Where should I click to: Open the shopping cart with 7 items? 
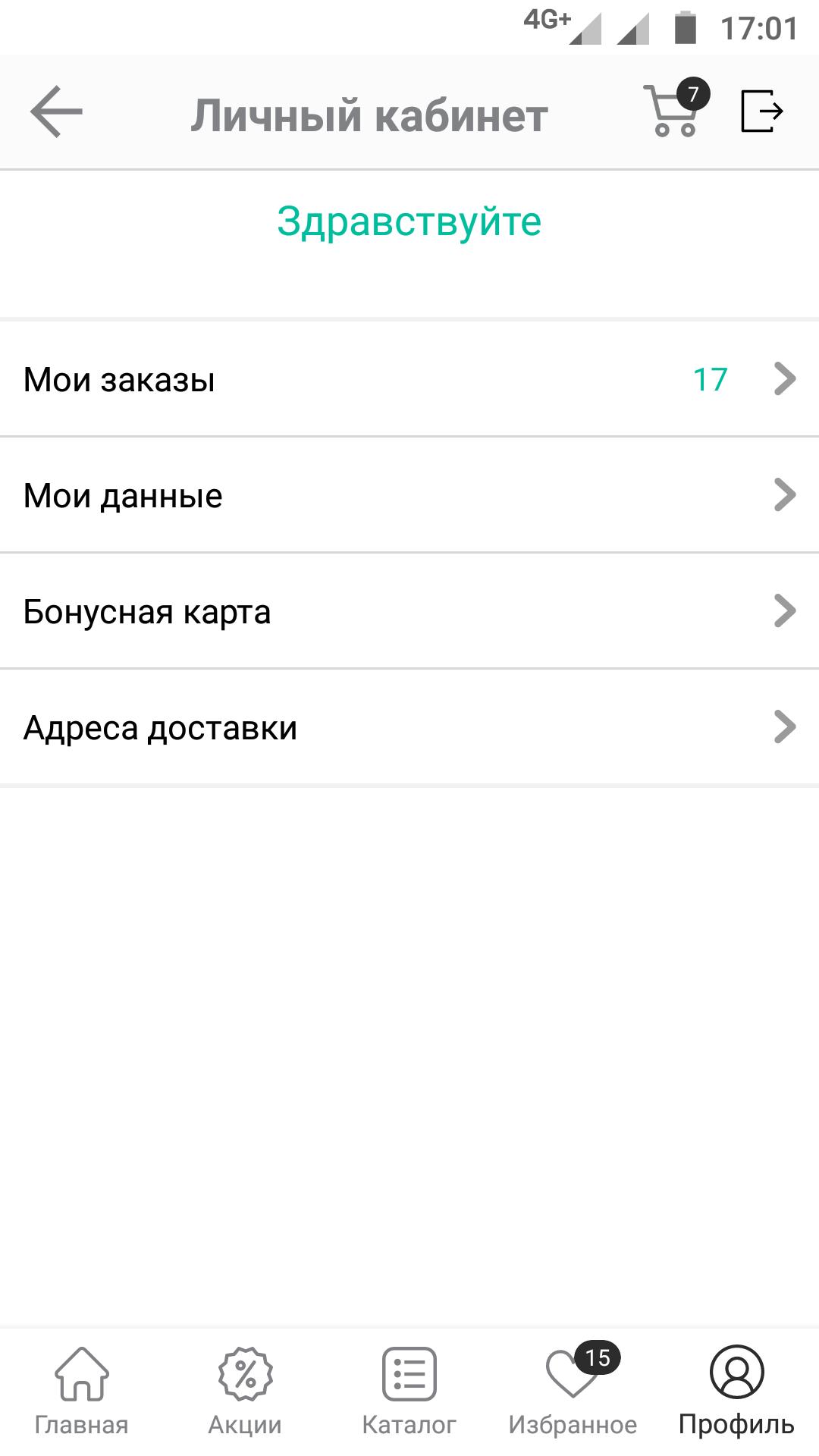(673, 112)
